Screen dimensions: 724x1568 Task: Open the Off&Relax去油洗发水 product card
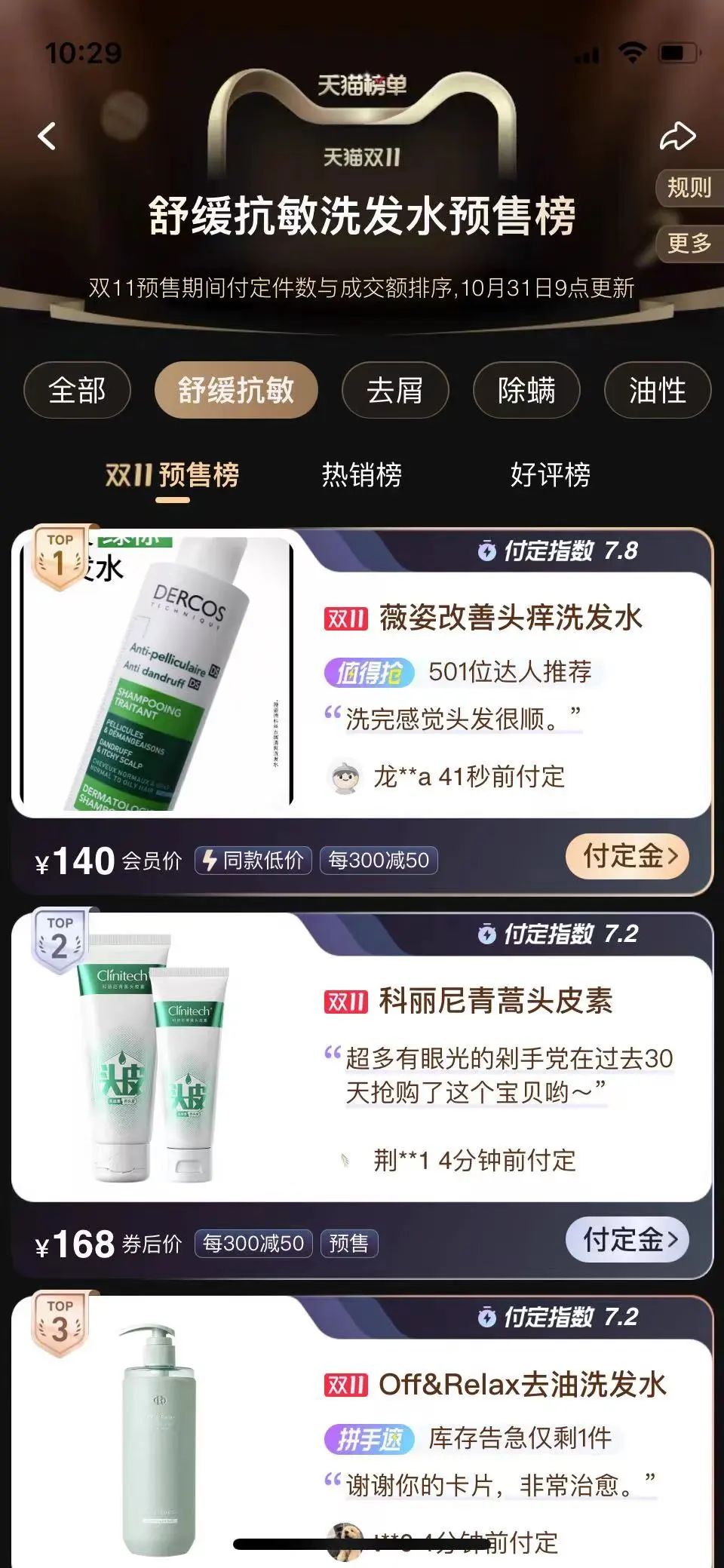click(x=522, y=1384)
